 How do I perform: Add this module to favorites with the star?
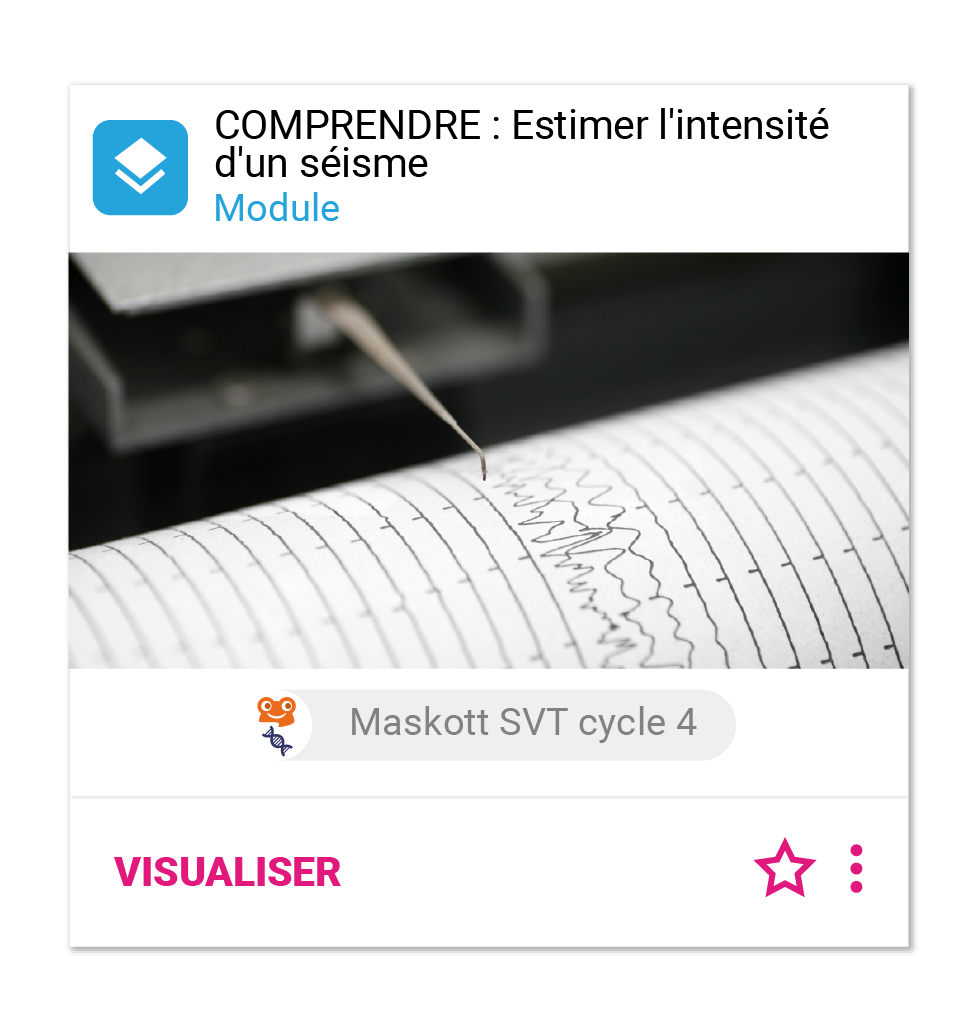tap(784, 869)
